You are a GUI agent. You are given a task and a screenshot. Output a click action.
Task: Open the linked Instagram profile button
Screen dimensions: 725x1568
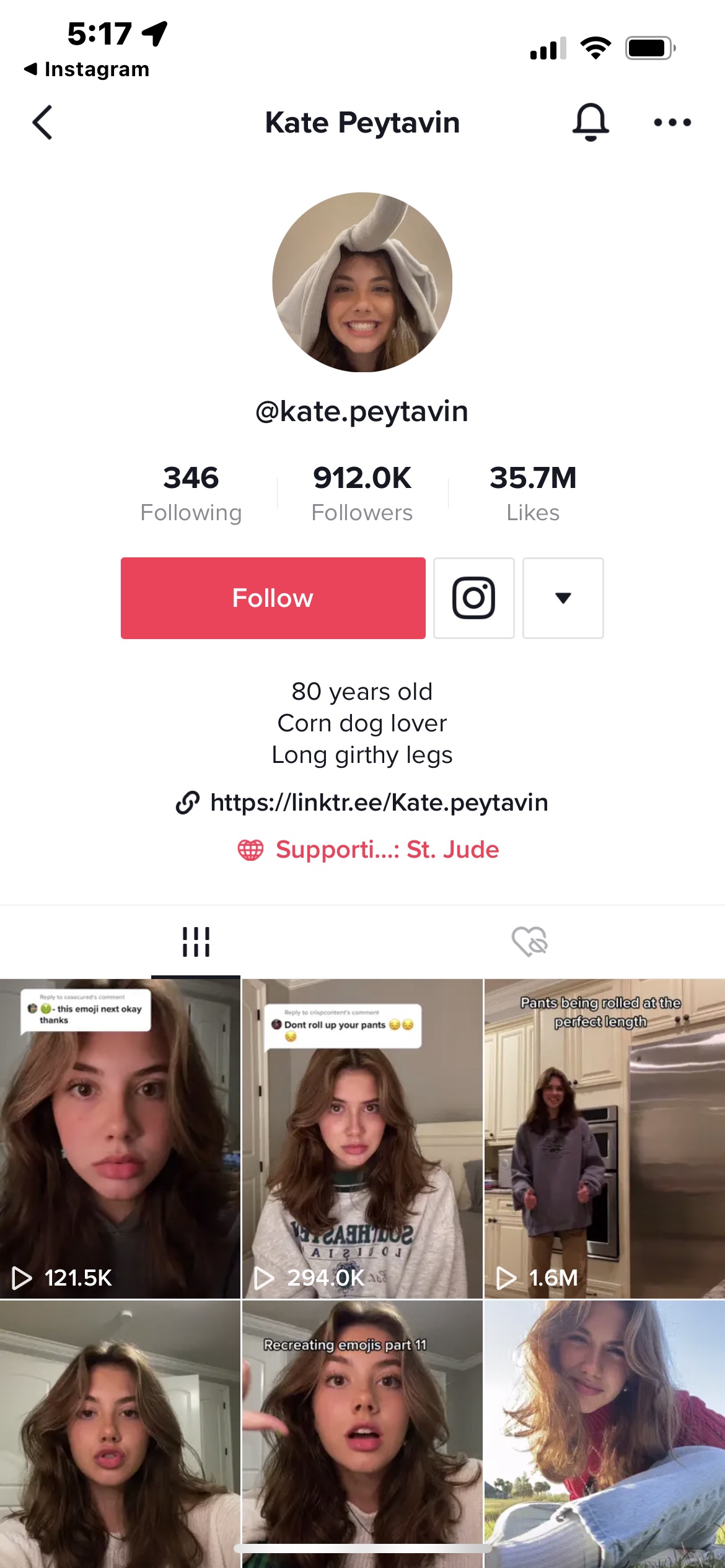click(473, 598)
